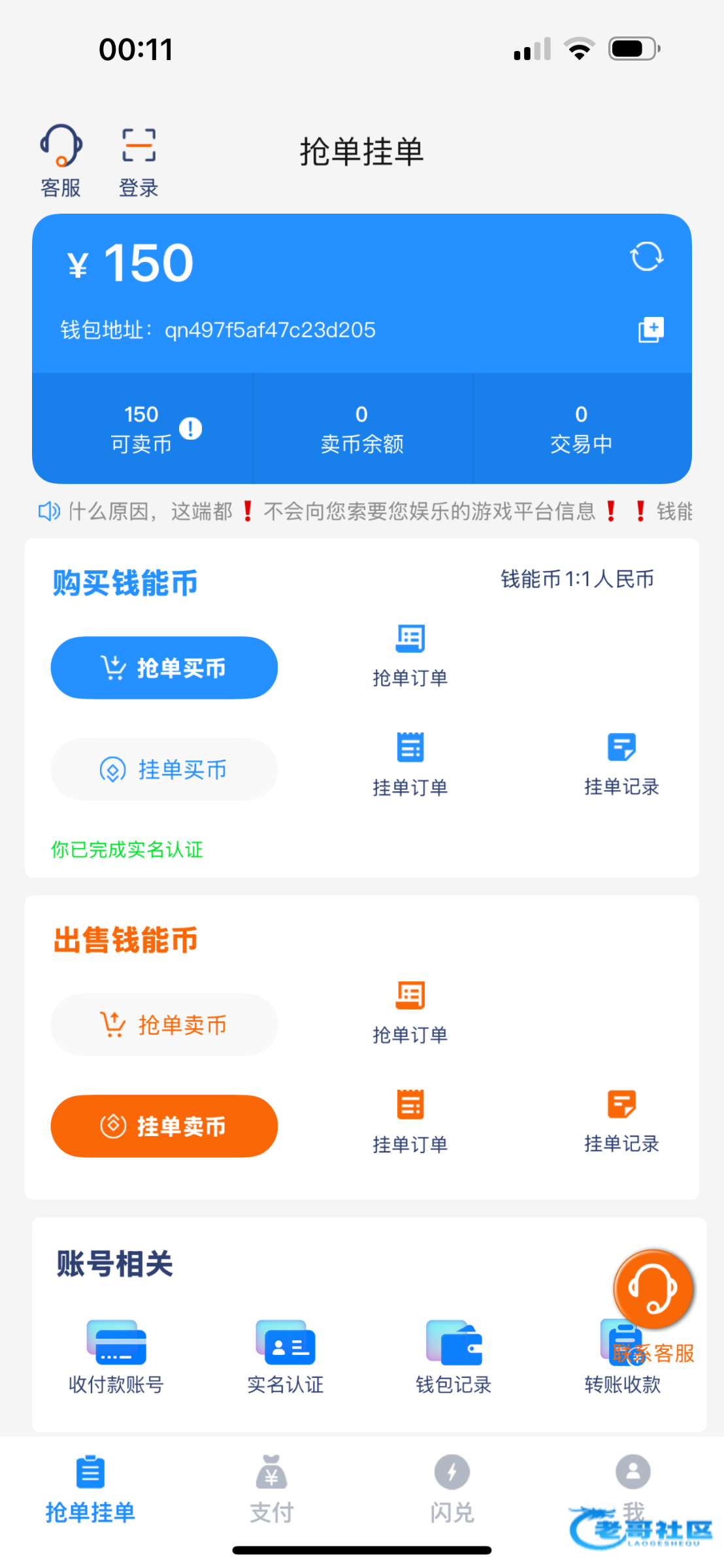Select the 挂单买币 button

[164, 769]
